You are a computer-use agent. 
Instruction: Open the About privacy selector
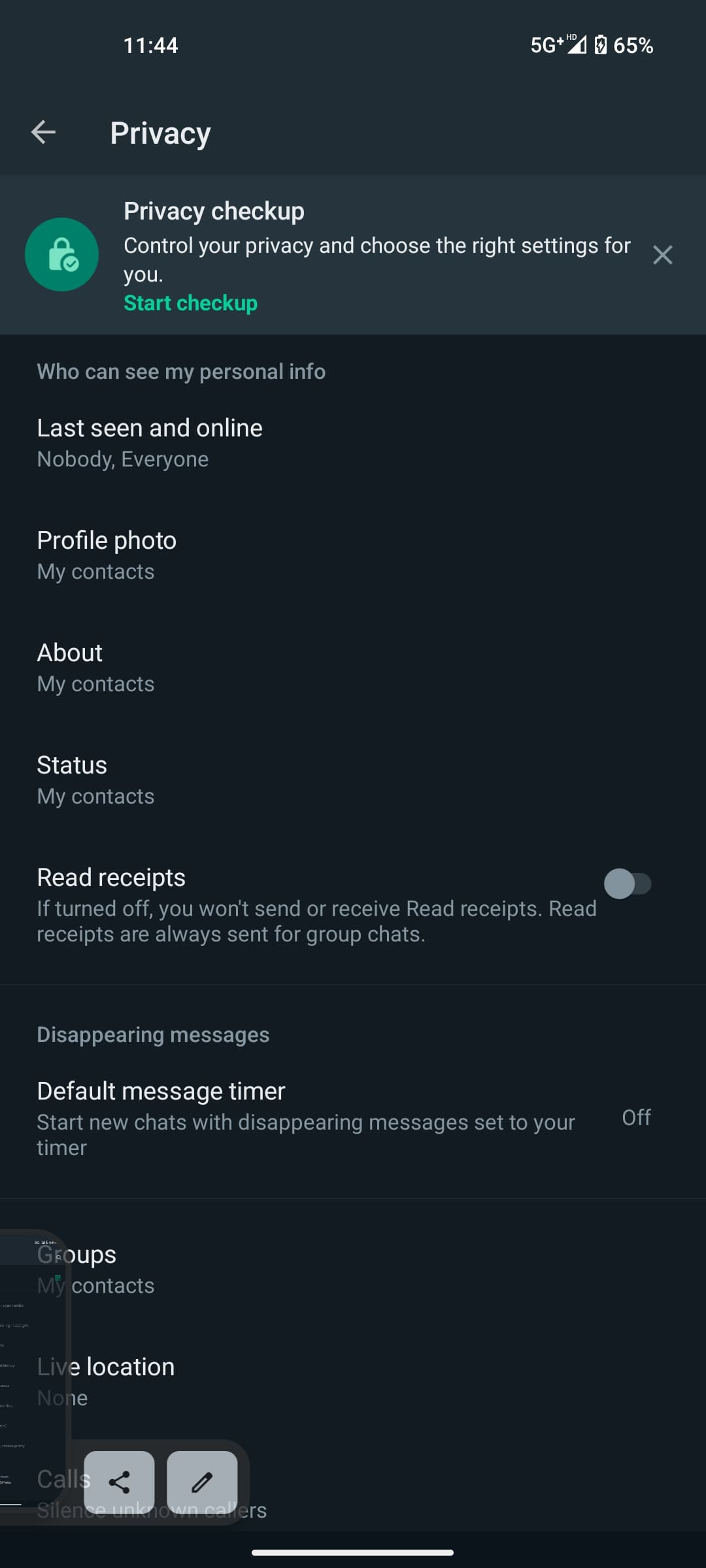[261, 666]
